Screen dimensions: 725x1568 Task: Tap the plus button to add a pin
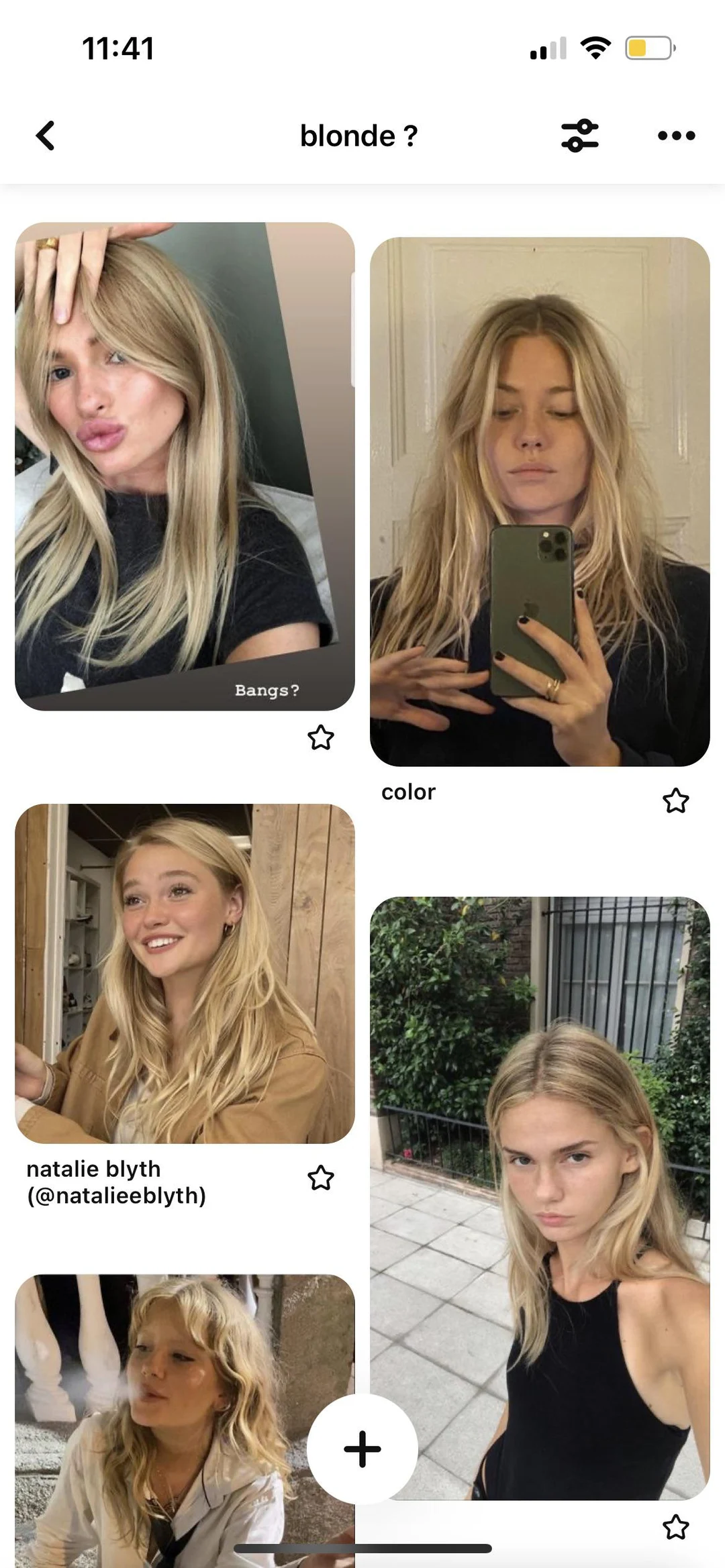pyautogui.click(x=362, y=1449)
